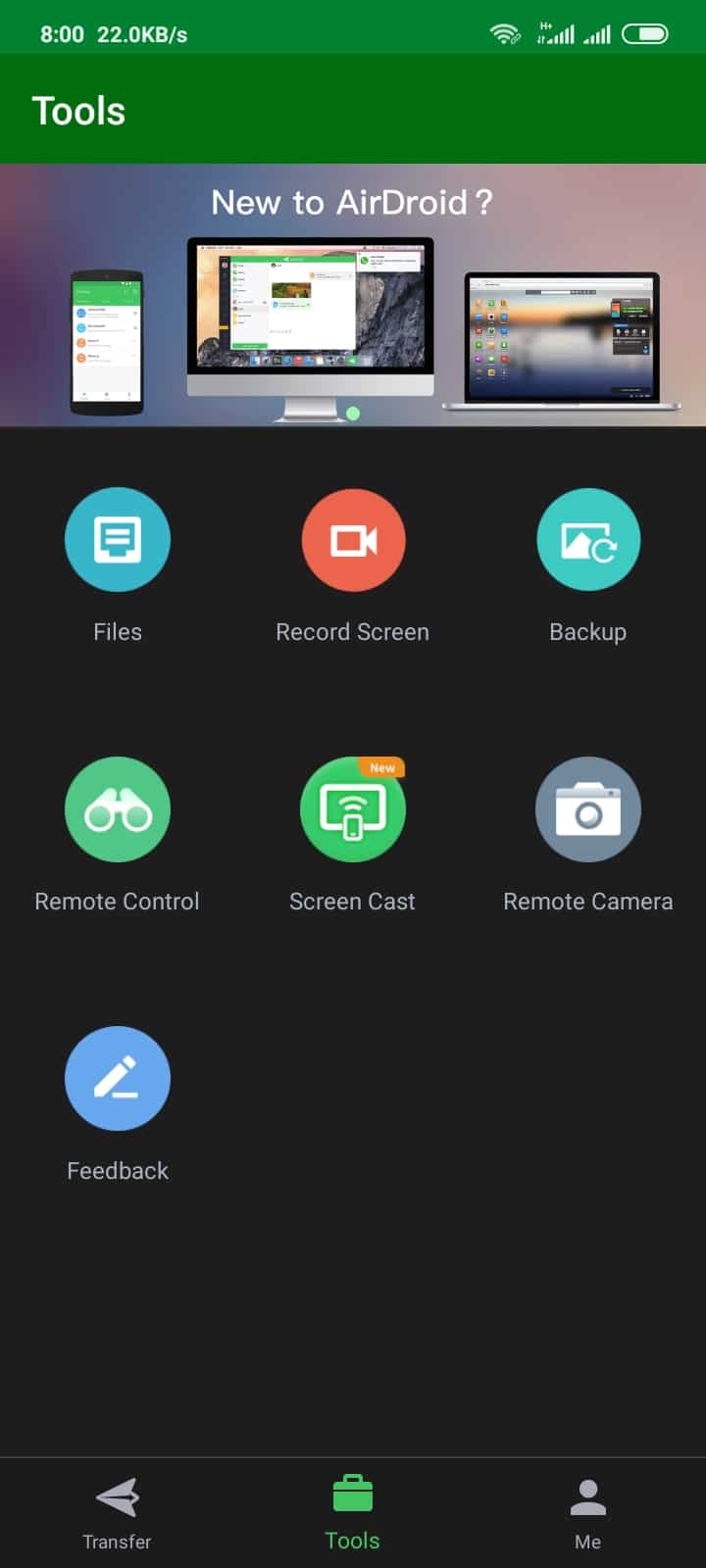This screenshot has width=706, height=1568.
Task: Tap the Transfer paper-plane icon
Action: pyautogui.click(x=117, y=1497)
